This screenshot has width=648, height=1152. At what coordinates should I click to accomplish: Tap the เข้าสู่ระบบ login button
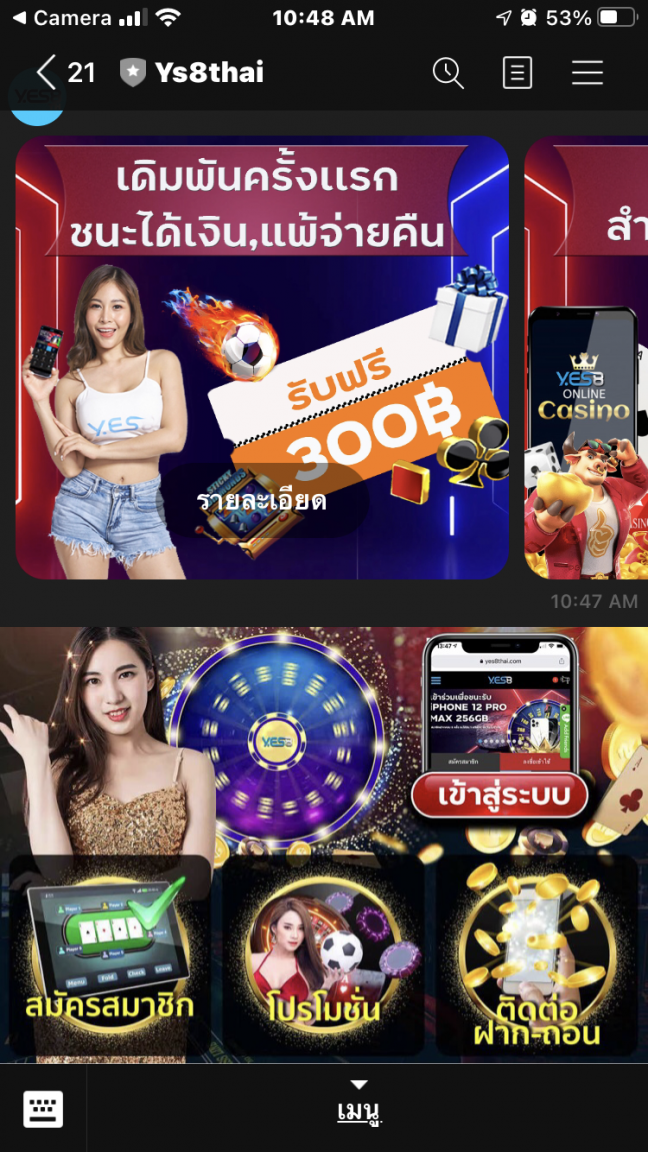[499, 797]
